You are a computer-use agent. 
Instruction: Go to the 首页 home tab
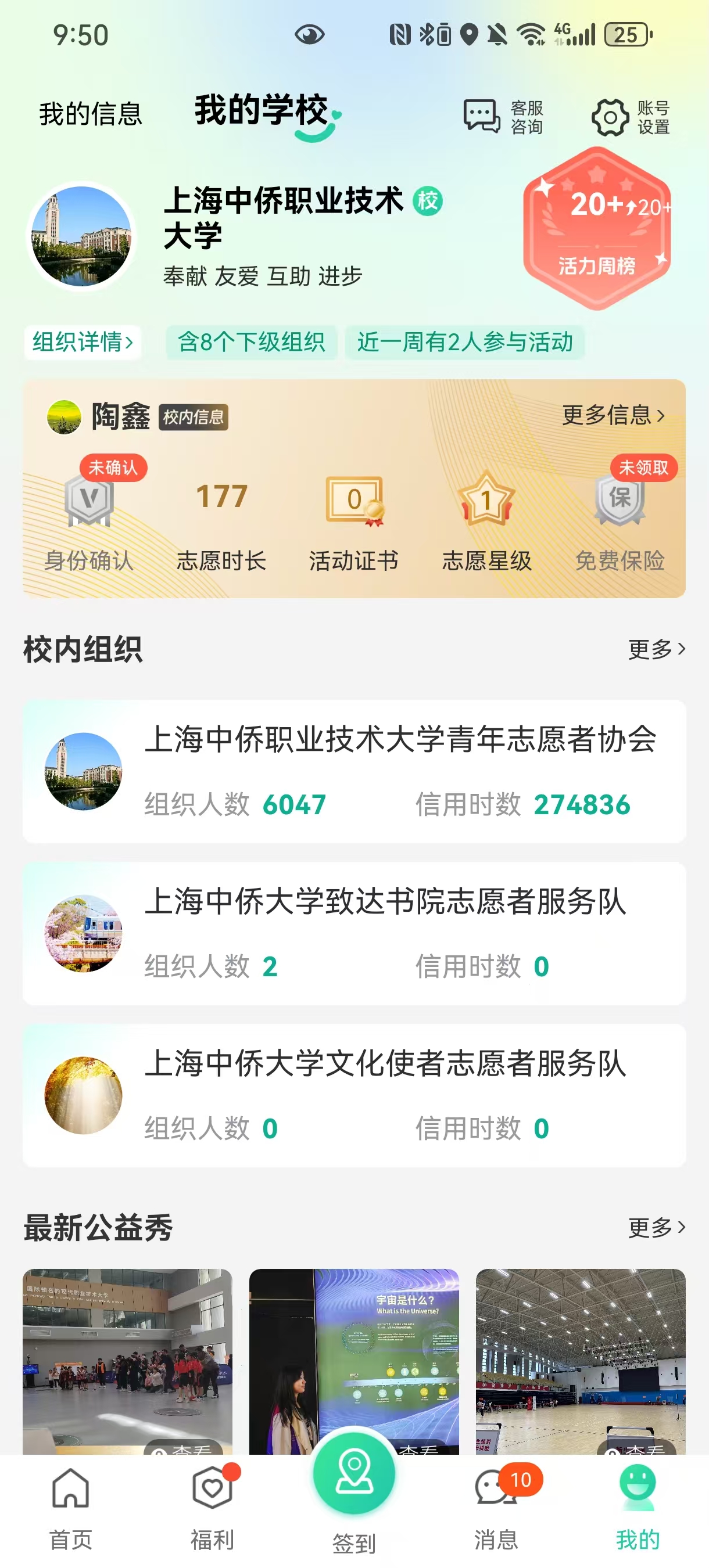(x=71, y=1508)
